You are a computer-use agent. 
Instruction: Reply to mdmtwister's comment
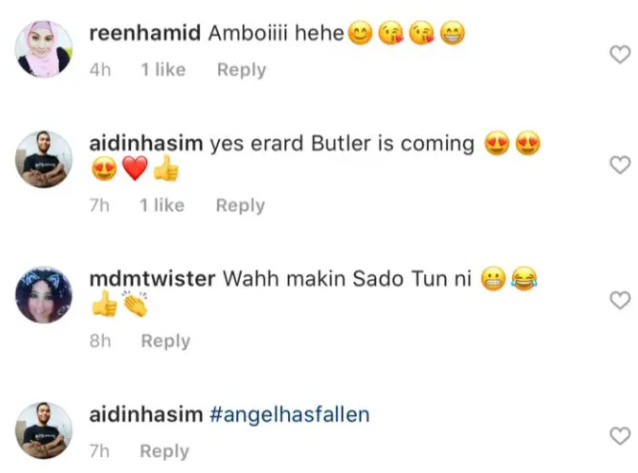coord(165,341)
